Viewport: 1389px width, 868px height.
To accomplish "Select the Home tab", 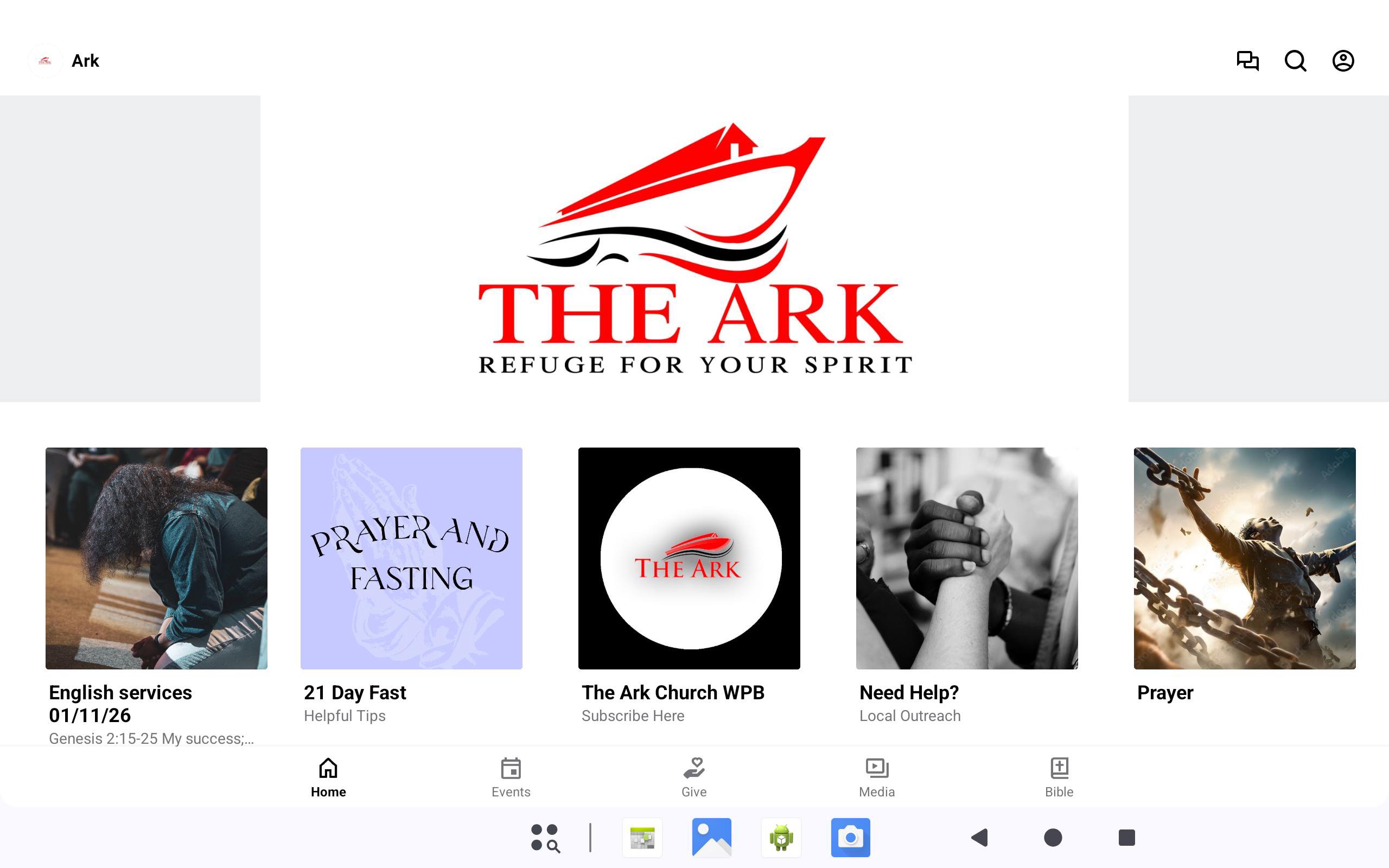I will pyautogui.click(x=328, y=777).
